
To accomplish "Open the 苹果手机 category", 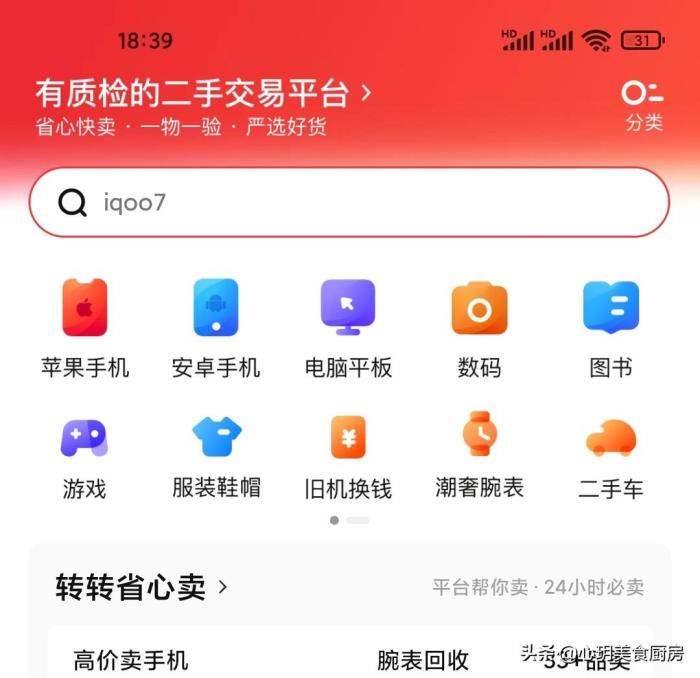I will 85,327.
